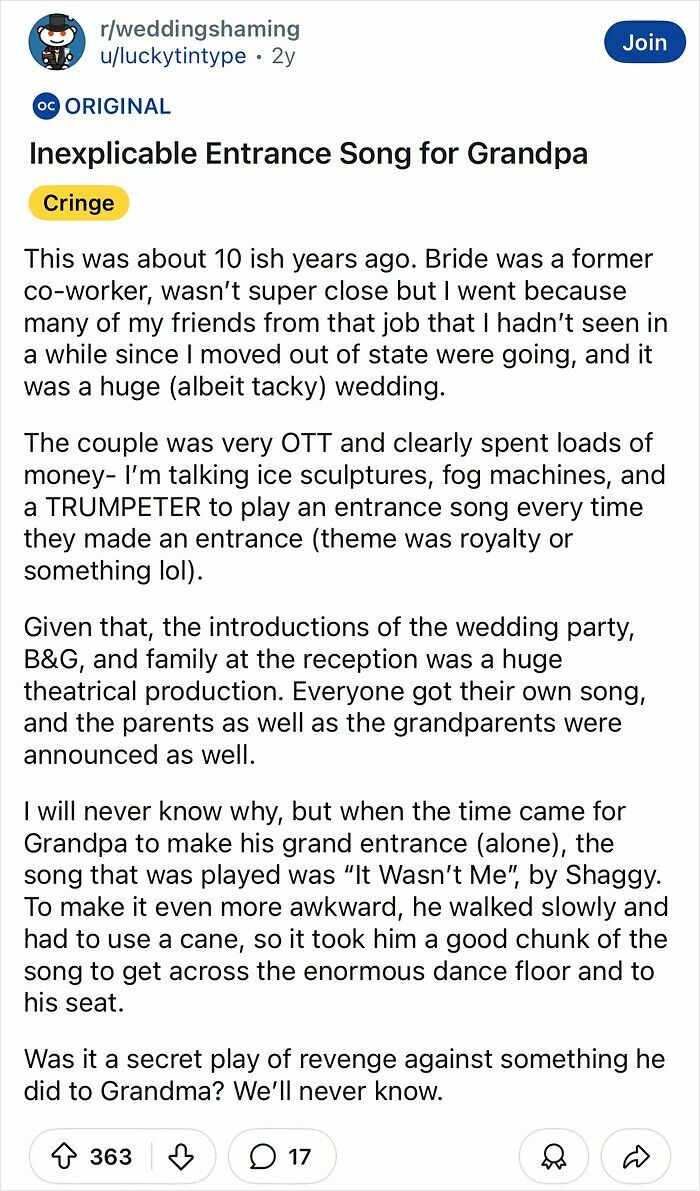
Task: Open the r/weddingshaming subreddit page
Action: click(201, 29)
